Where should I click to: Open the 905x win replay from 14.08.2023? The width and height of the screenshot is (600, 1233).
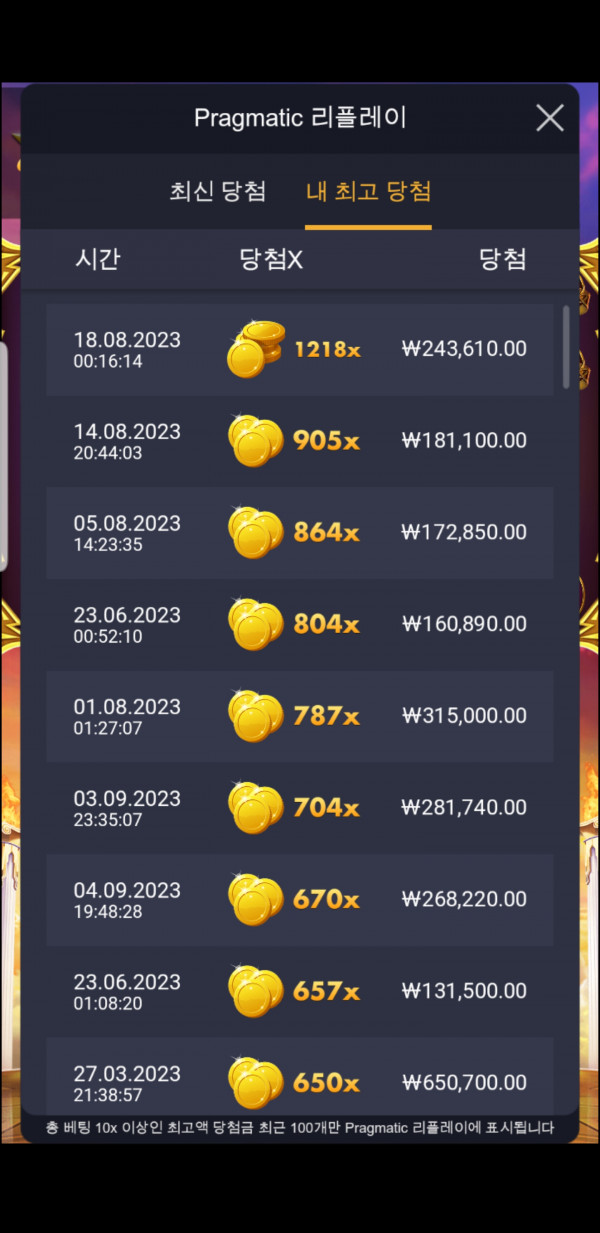300,441
